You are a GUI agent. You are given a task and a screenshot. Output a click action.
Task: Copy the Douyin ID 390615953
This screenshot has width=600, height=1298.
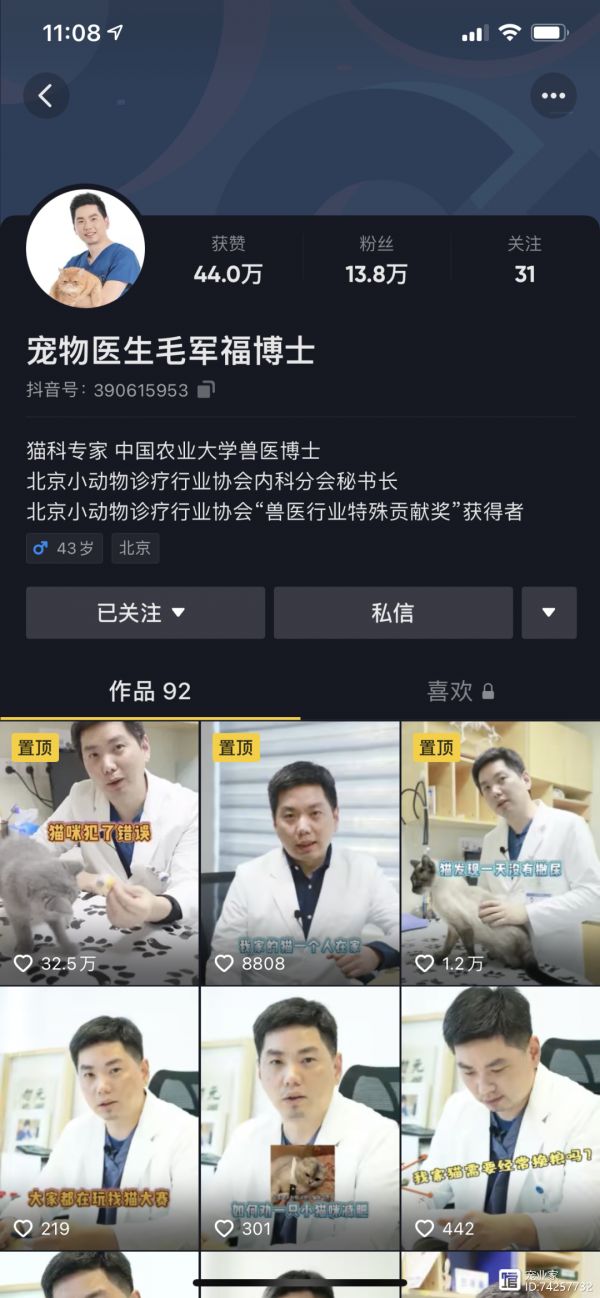(206, 390)
